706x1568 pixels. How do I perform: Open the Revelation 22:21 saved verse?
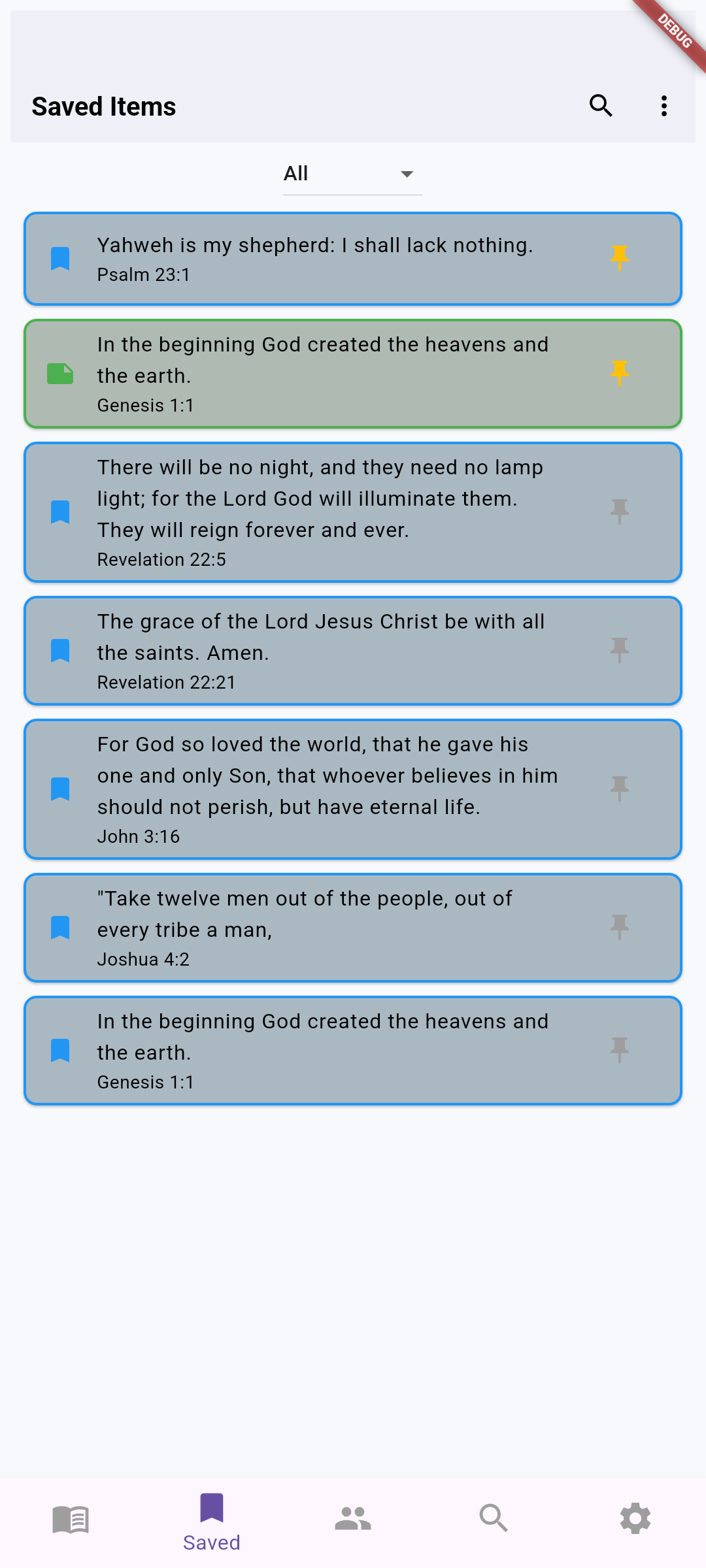coord(314,651)
